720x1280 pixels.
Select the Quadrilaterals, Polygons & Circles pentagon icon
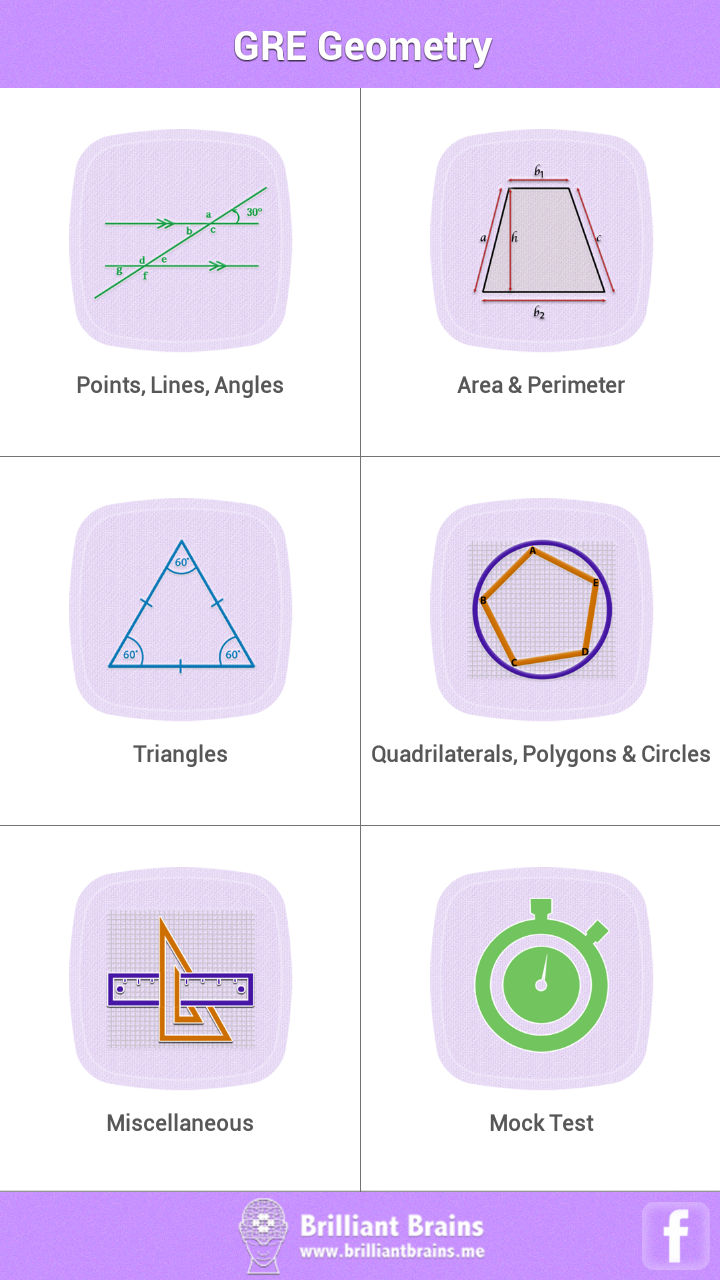click(540, 608)
